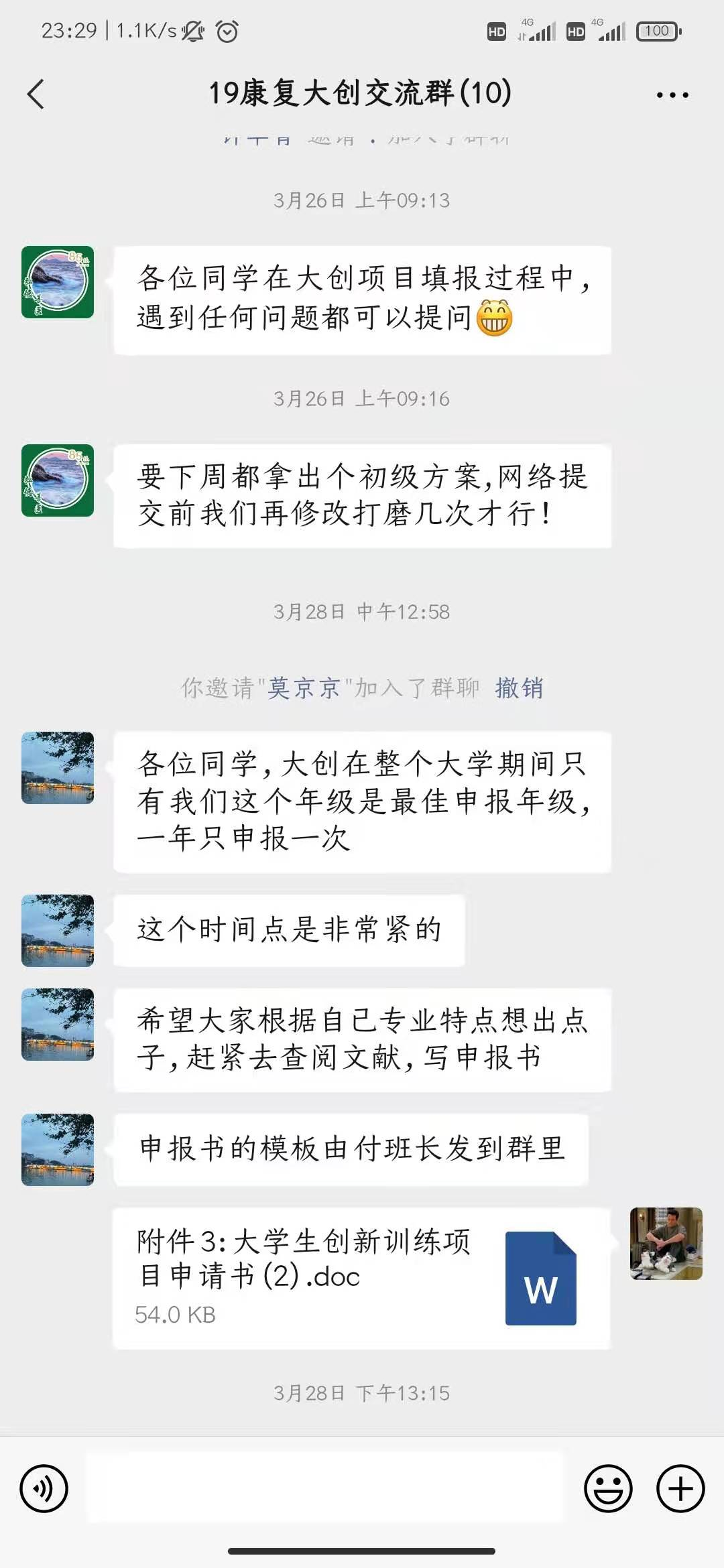Open the group chat options menu
The image size is (724, 1568).
(x=672, y=95)
